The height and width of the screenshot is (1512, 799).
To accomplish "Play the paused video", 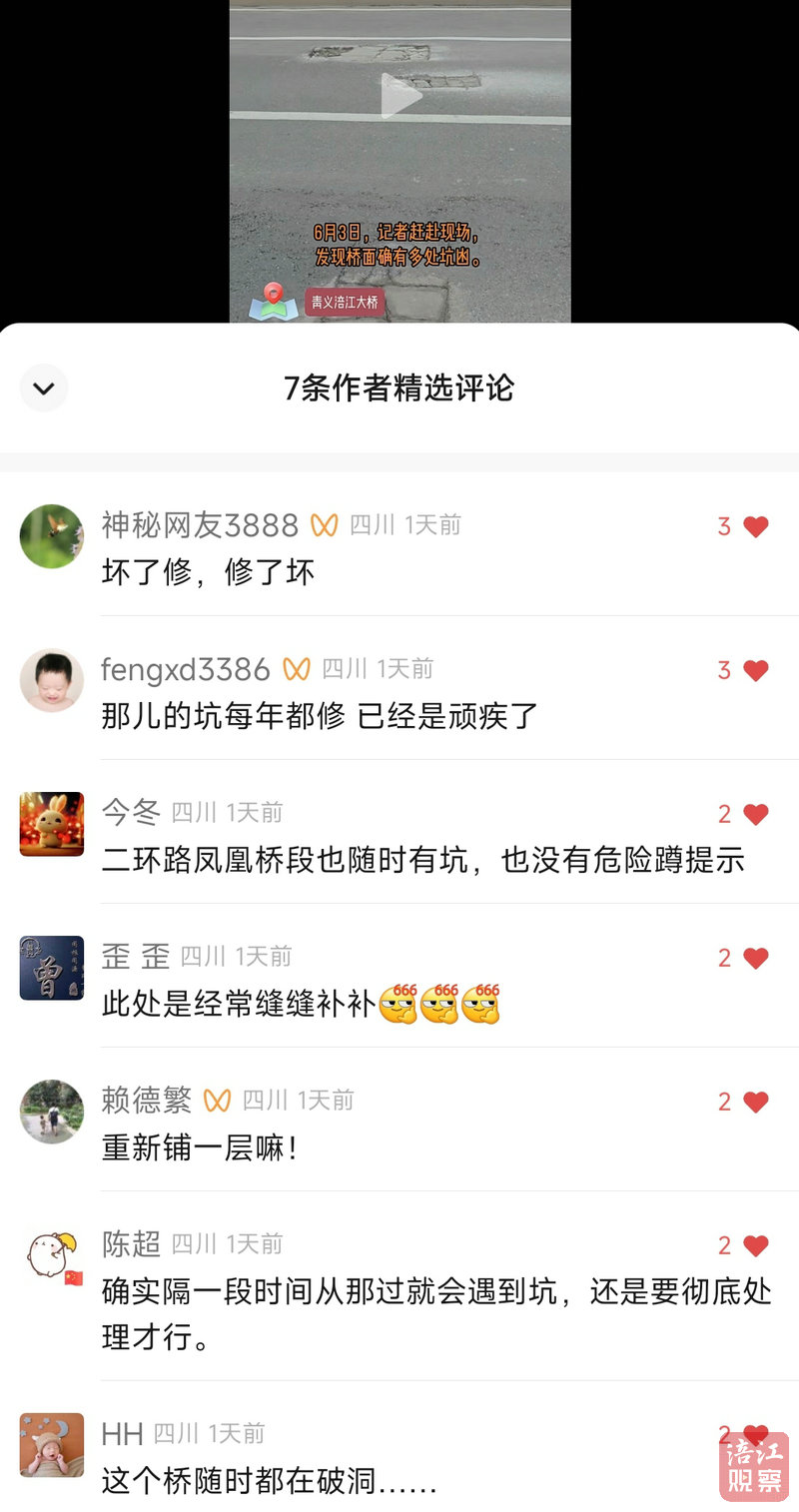I will 400,96.
